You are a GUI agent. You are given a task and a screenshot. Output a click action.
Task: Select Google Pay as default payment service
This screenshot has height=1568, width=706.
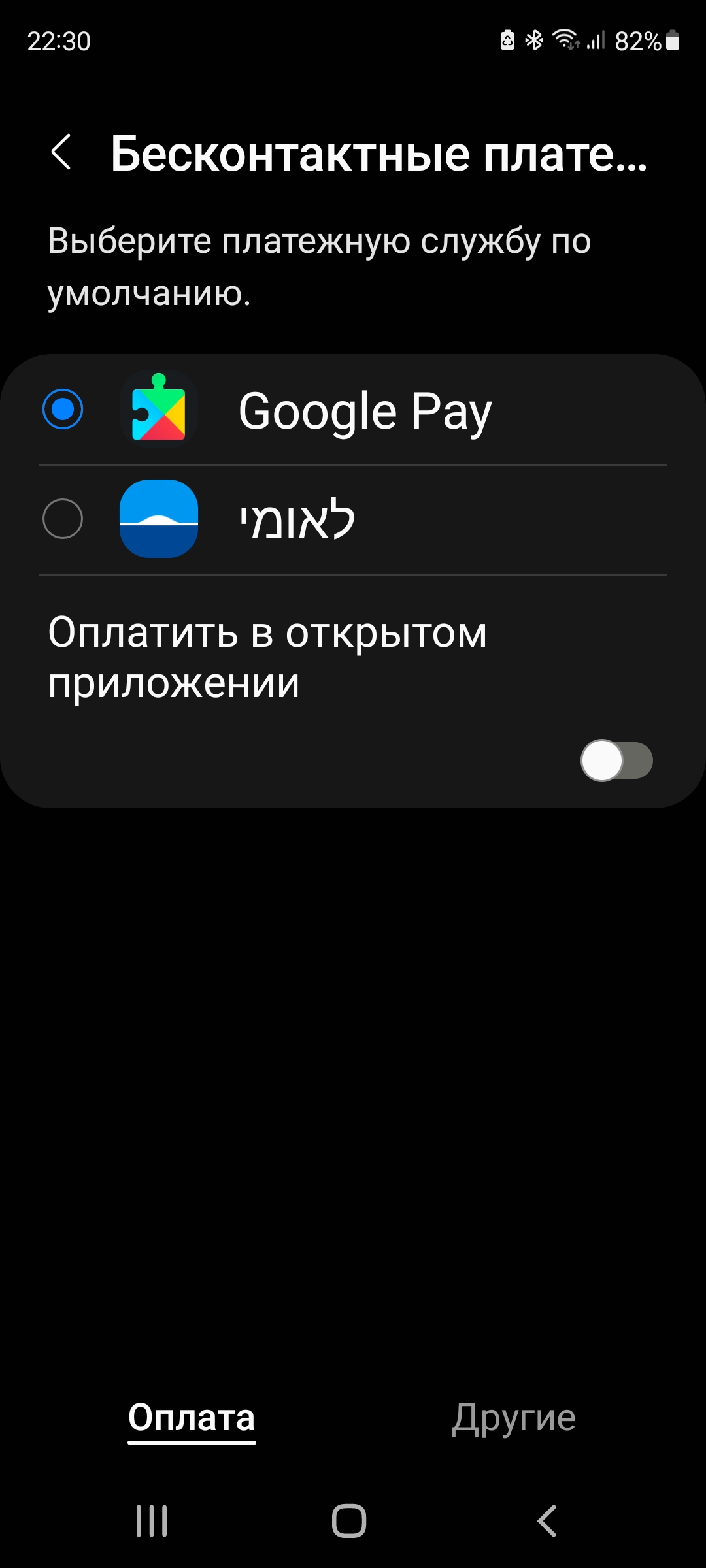coord(63,410)
